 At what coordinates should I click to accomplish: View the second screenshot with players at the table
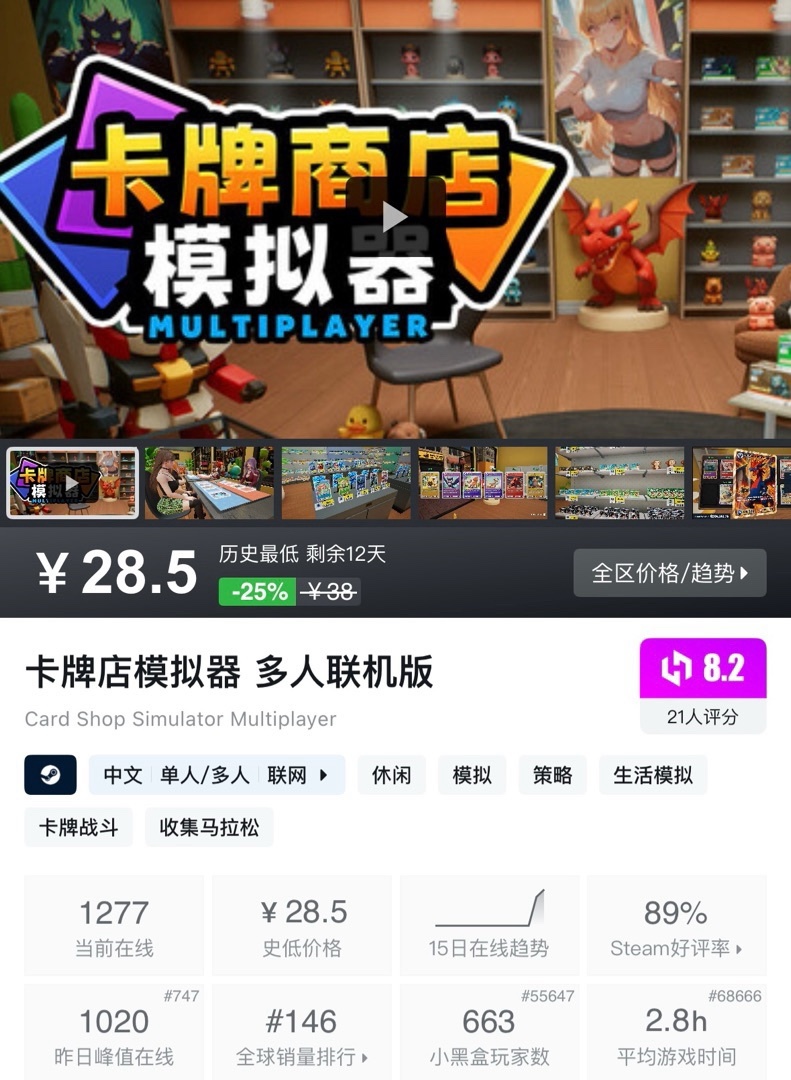tap(209, 483)
